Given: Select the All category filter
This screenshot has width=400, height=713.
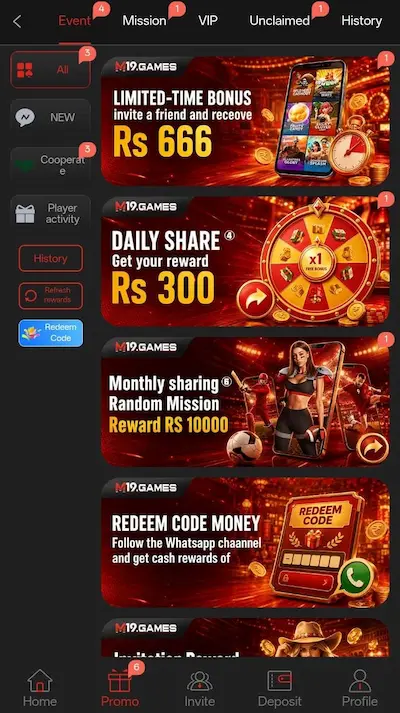Looking at the screenshot, I should (50, 70).
